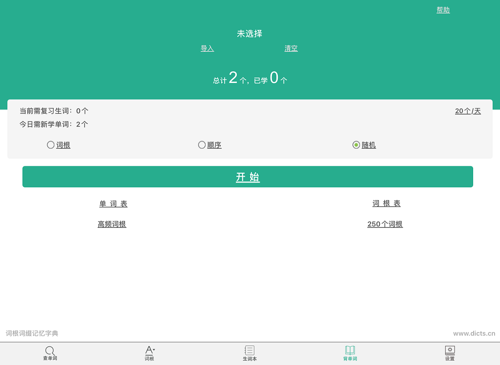Tap 导入 to import a word list
Screen dimensions: 500x365
(207, 48)
